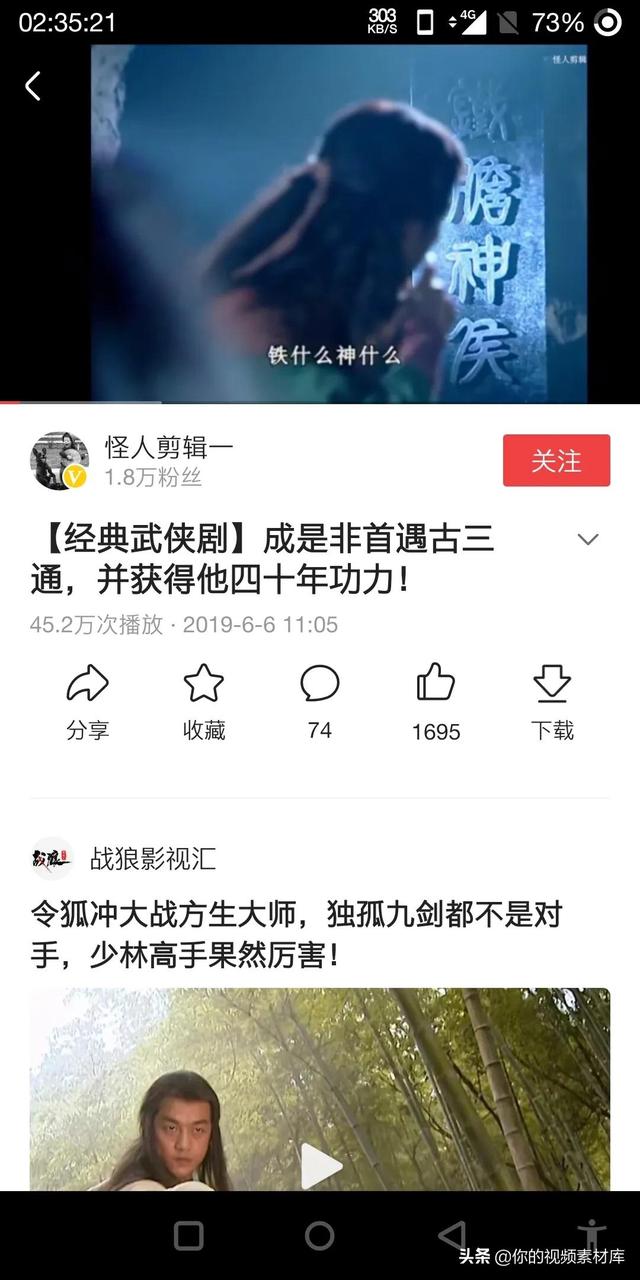Share this video via 分享
The height and width of the screenshot is (1280, 640).
pos(87,703)
